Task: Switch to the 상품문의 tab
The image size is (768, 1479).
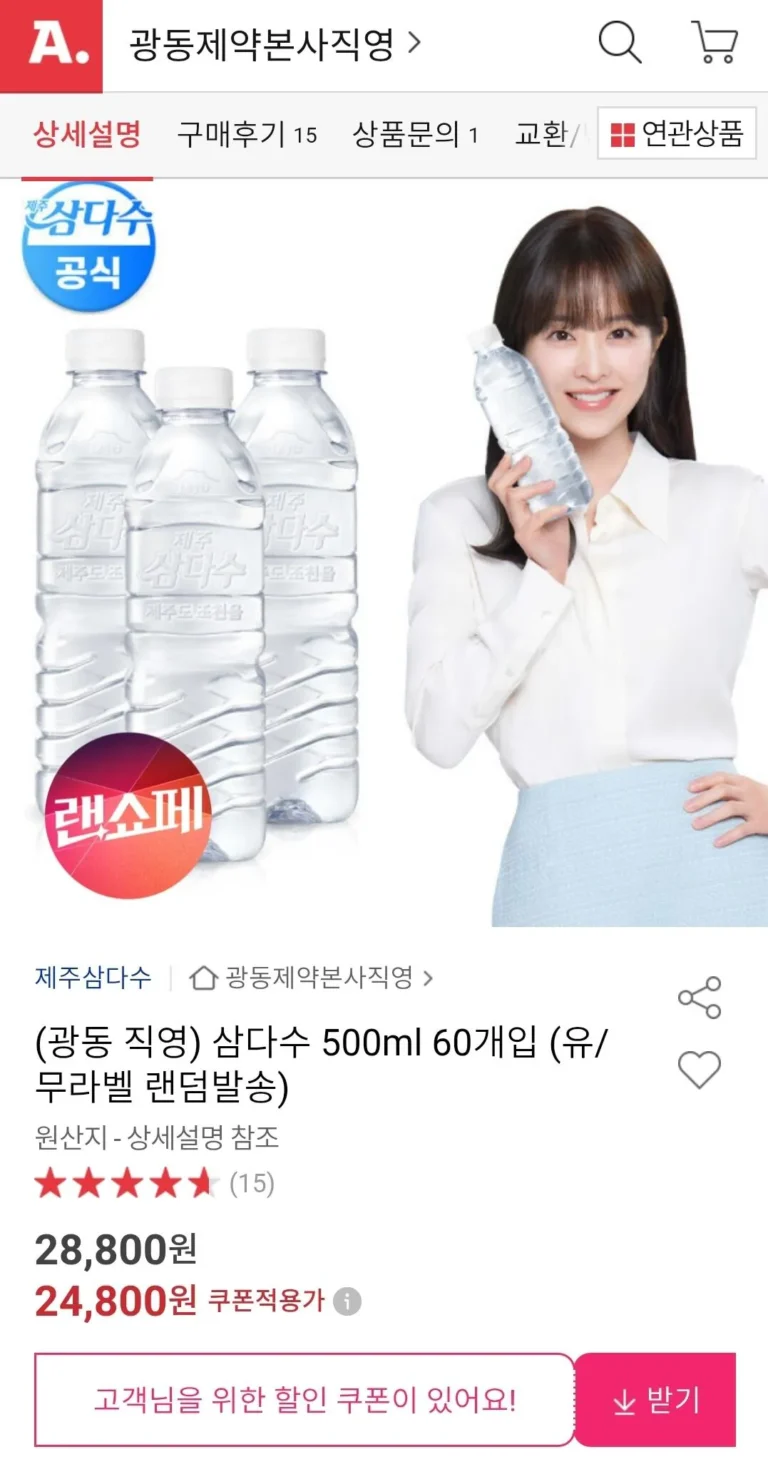Action: point(414,134)
